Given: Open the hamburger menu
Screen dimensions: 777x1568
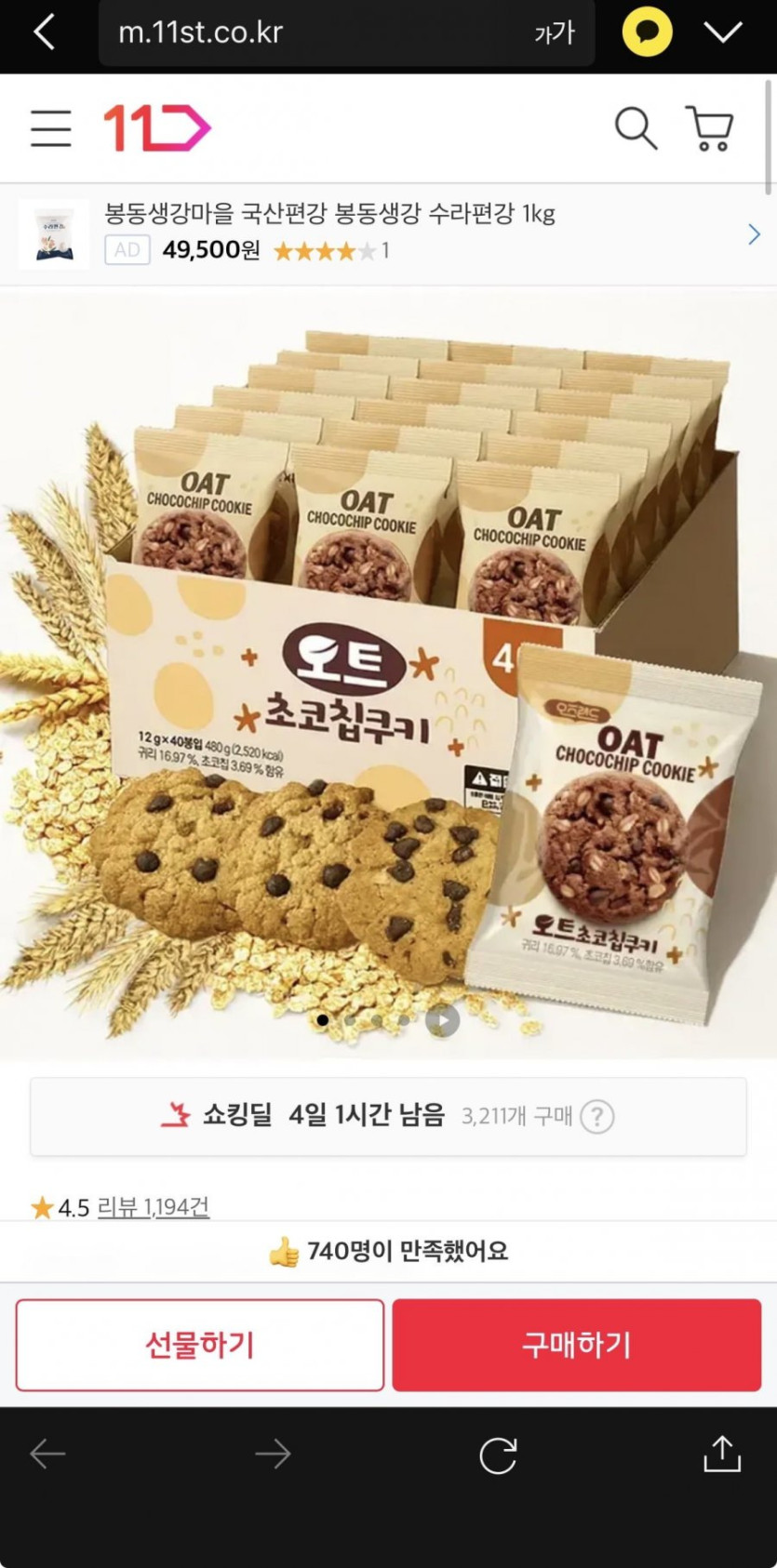Looking at the screenshot, I should click(x=50, y=128).
